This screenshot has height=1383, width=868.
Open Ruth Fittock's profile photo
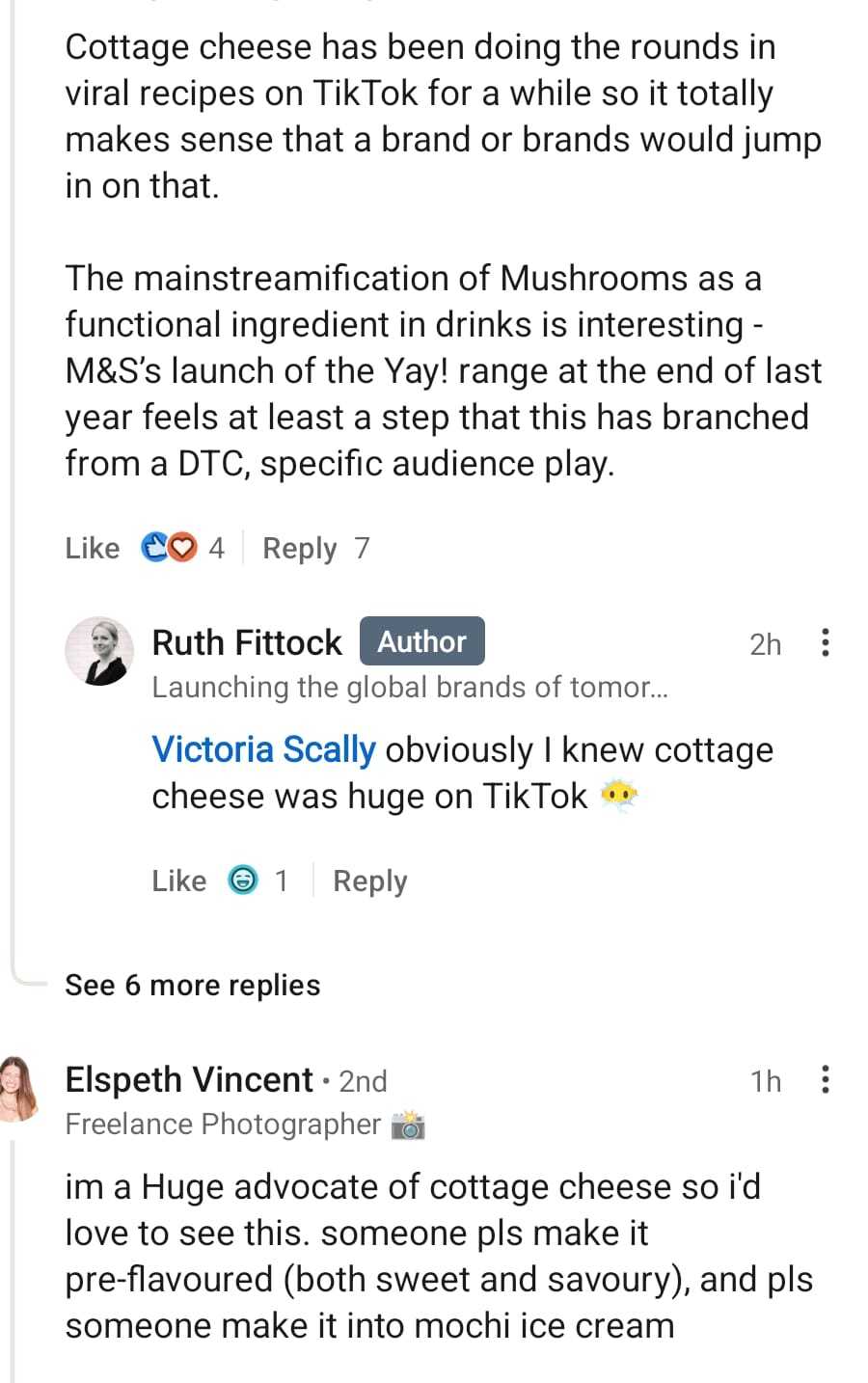tap(99, 652)
